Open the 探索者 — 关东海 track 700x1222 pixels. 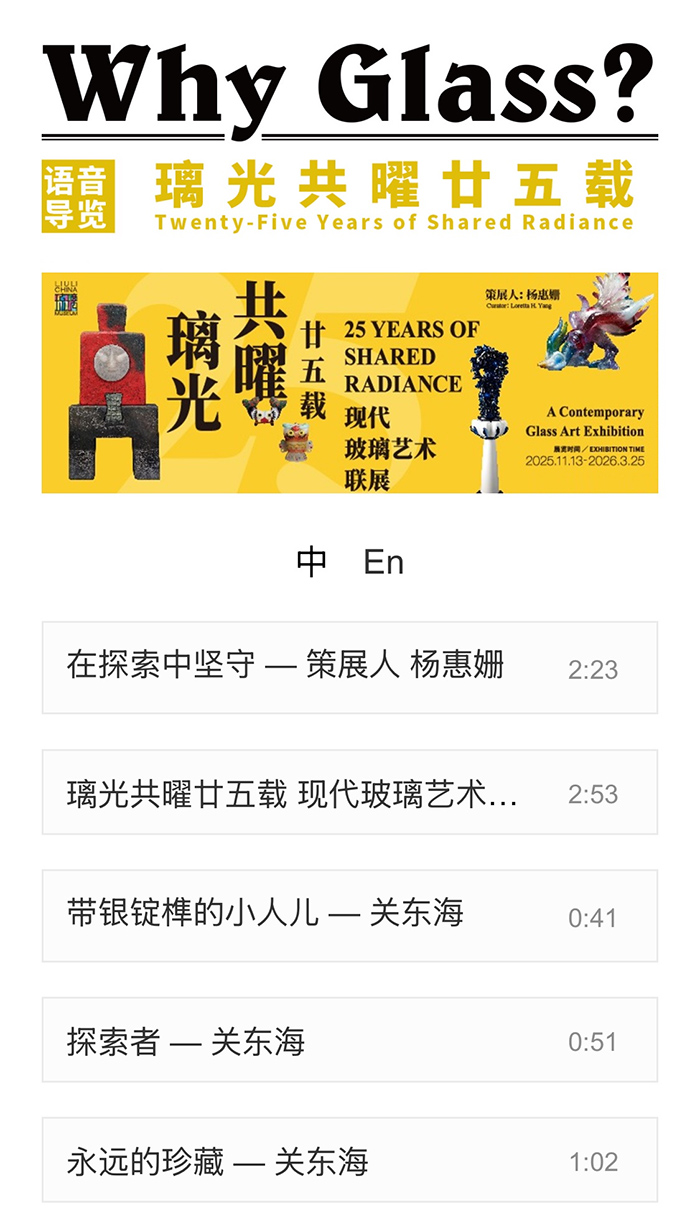[349, 1040]
